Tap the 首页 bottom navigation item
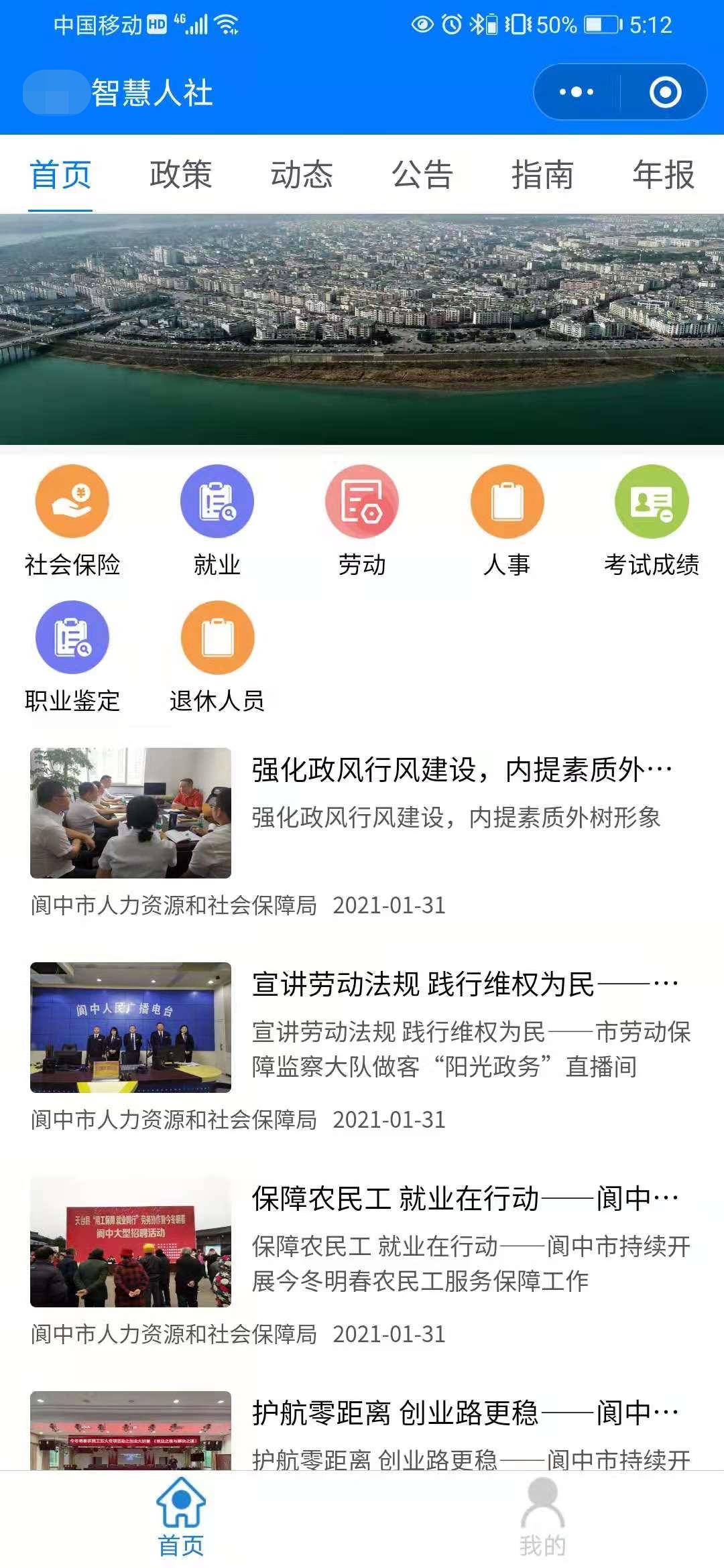Screen dimensions: 724x1568 tap(180, 1518)
